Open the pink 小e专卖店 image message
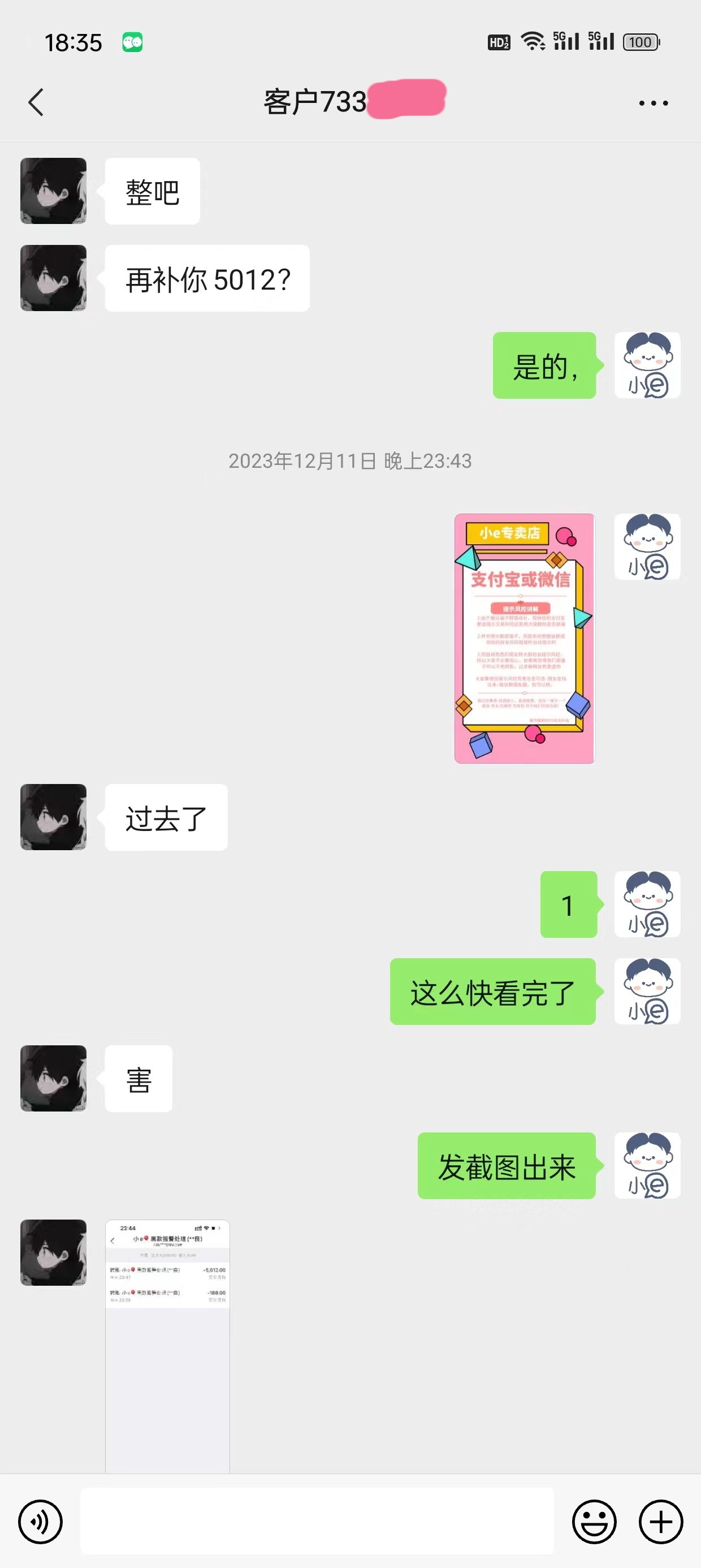This screenshot has height=1568, width=701. point(524,638)
